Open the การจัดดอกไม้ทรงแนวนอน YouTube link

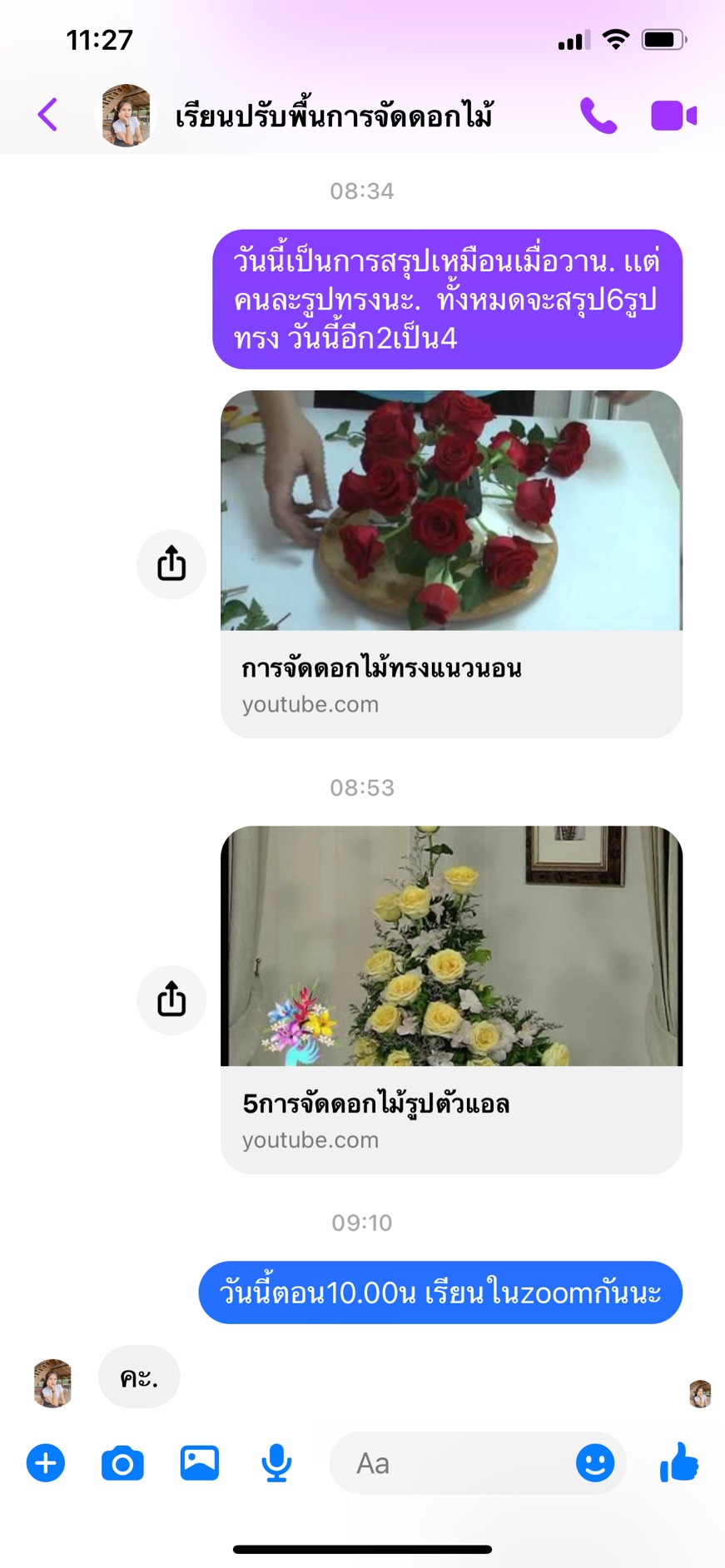451,563
